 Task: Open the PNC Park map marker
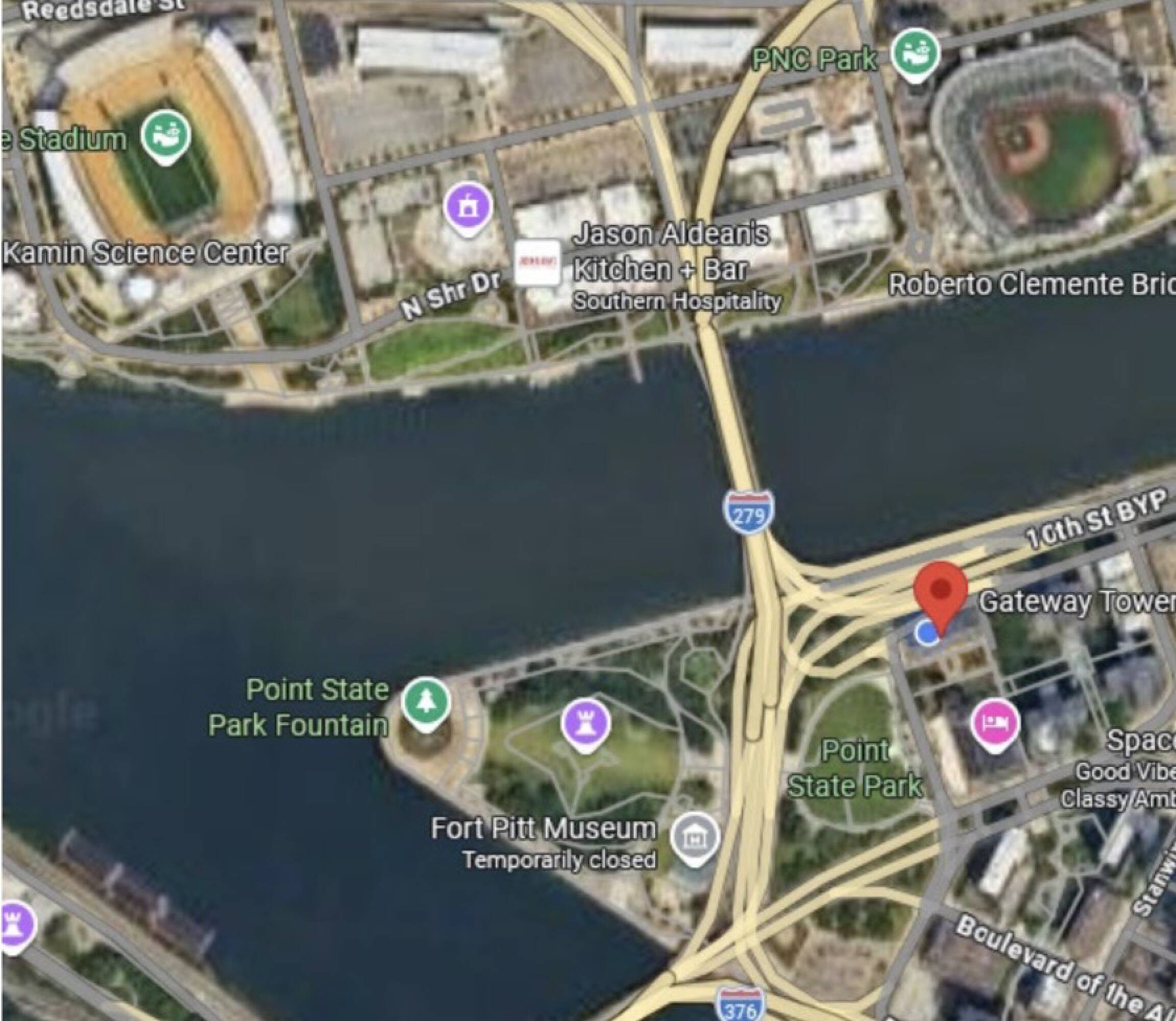point(915,54)
